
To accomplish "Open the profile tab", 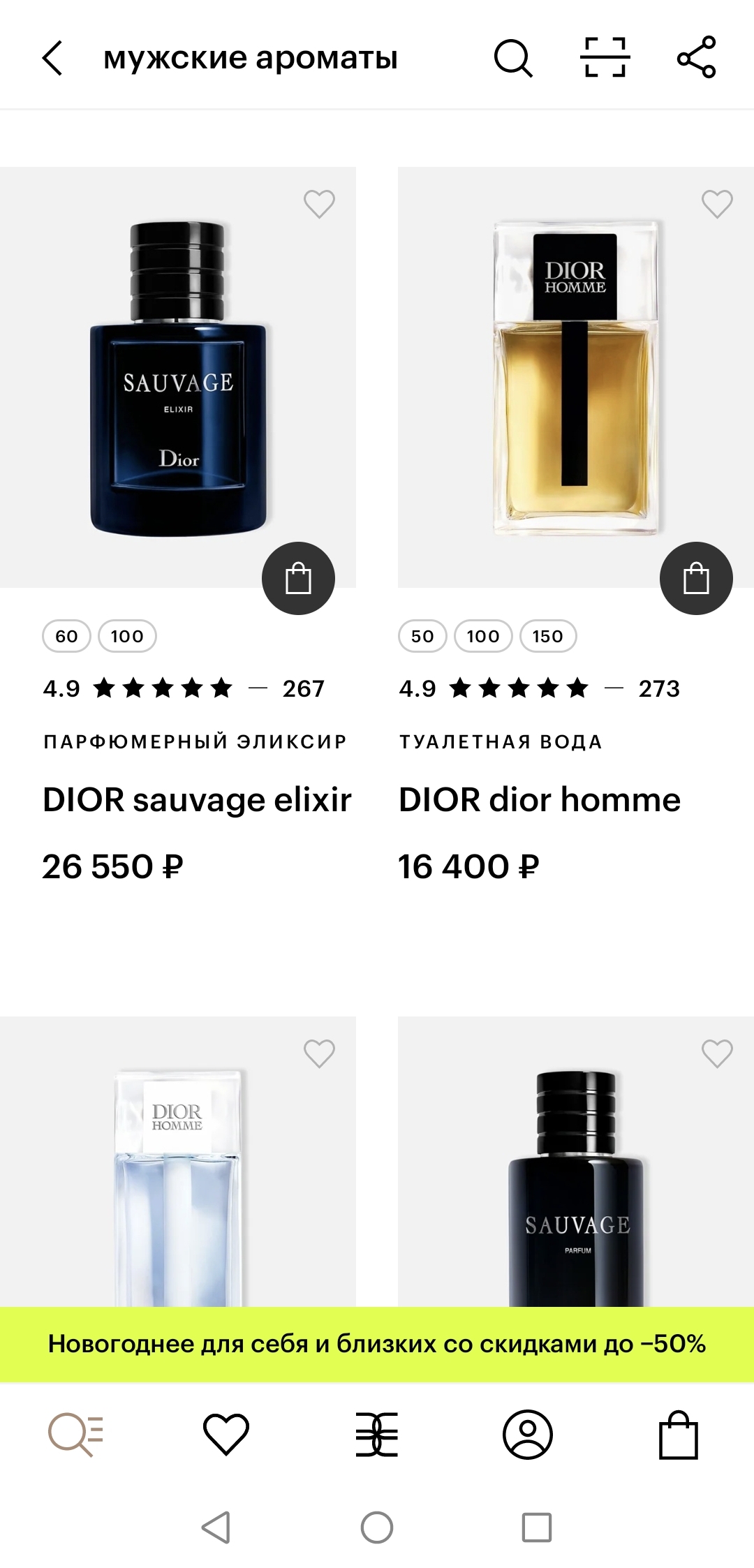I will [528, 1435].
